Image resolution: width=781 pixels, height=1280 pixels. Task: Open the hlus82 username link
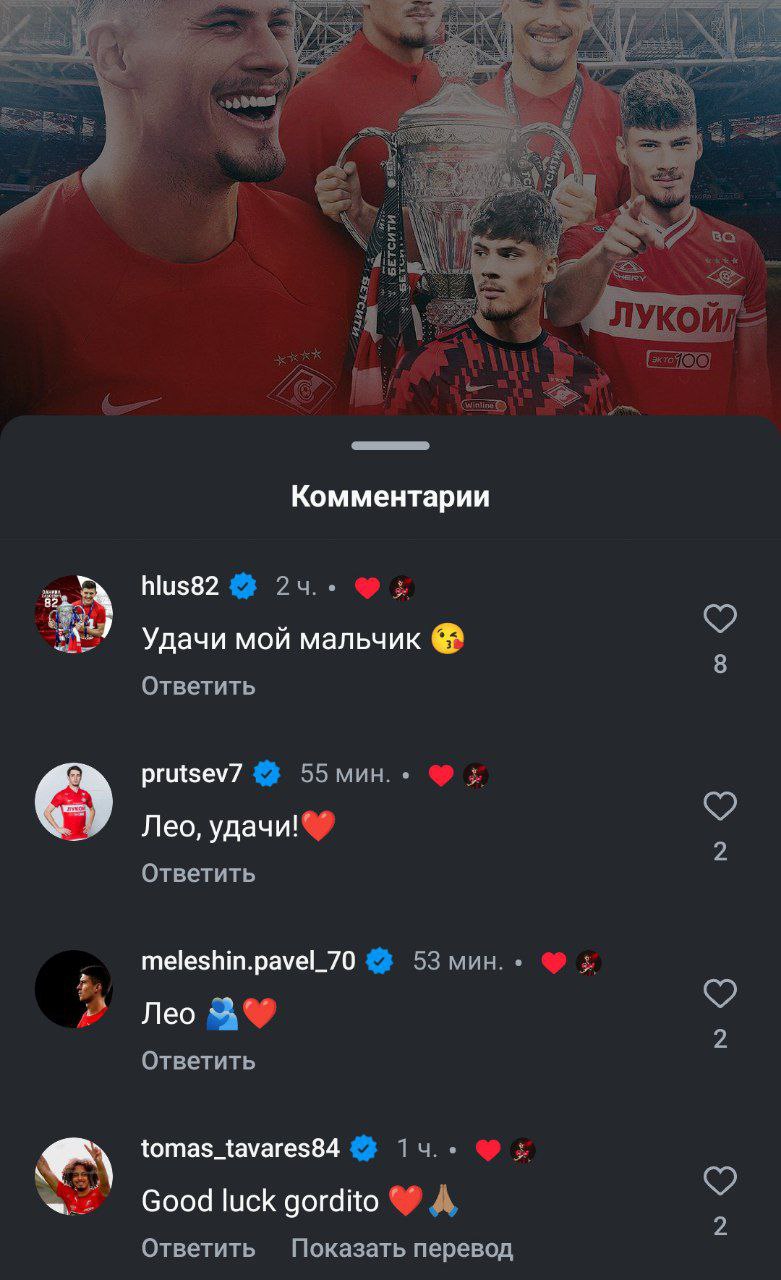coord(180,586)
